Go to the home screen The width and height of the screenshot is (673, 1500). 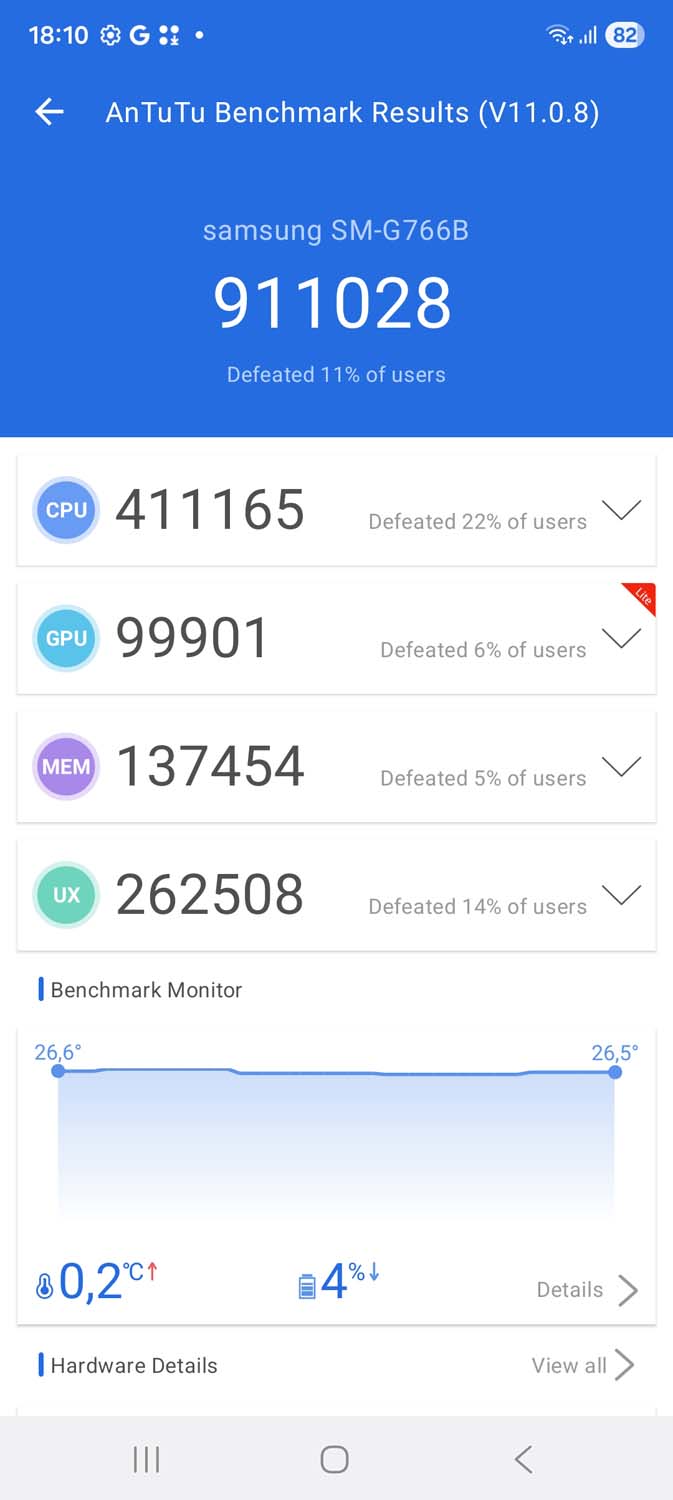tap(335, 1460)
